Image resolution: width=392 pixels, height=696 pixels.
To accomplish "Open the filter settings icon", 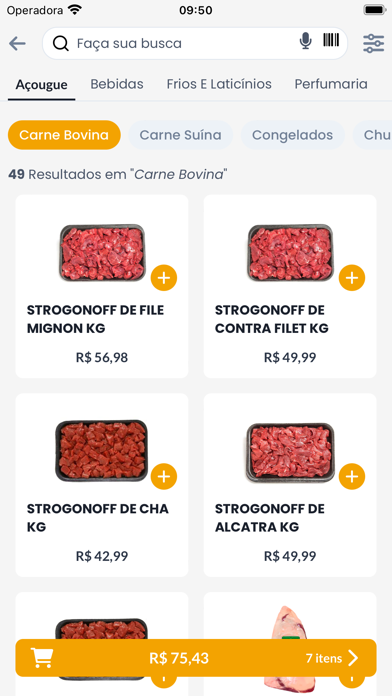I will point(373,44).
